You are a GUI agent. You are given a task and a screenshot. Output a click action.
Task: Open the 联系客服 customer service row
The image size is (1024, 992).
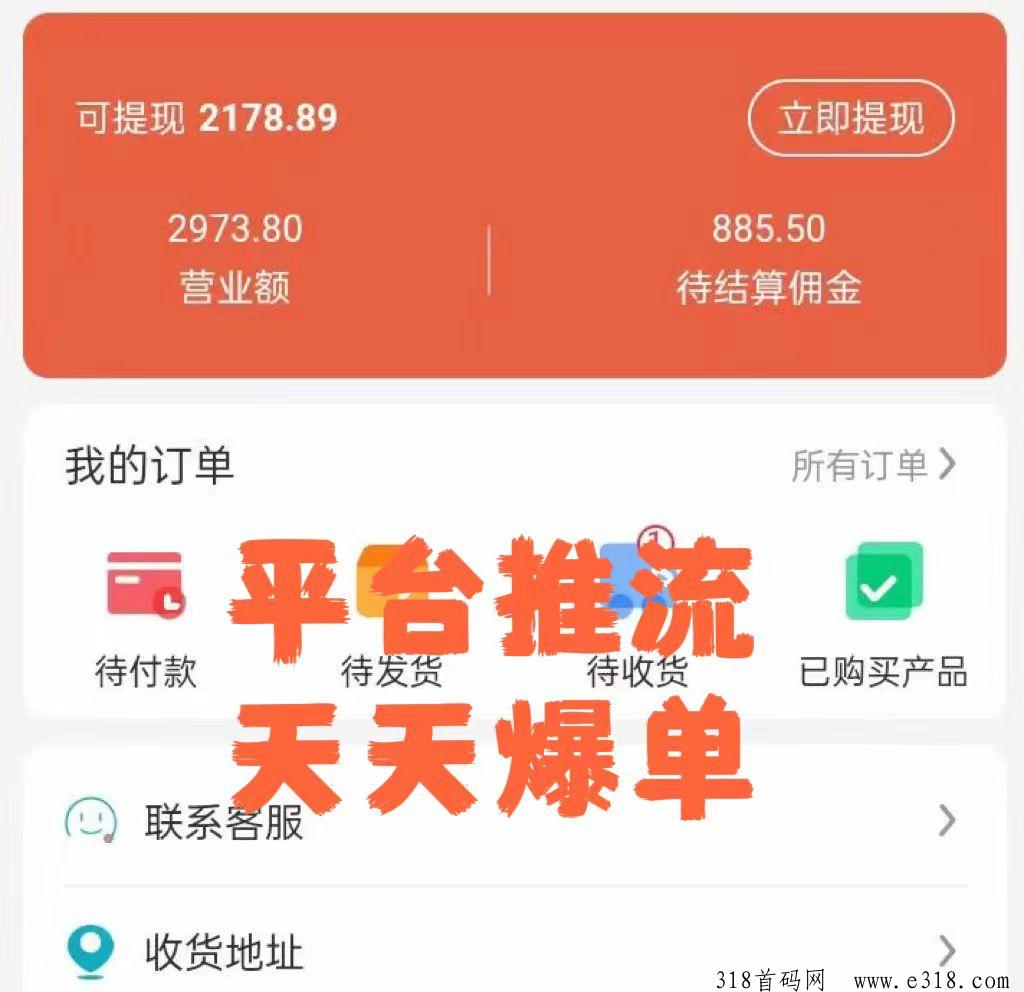click(x=512, y=822)
